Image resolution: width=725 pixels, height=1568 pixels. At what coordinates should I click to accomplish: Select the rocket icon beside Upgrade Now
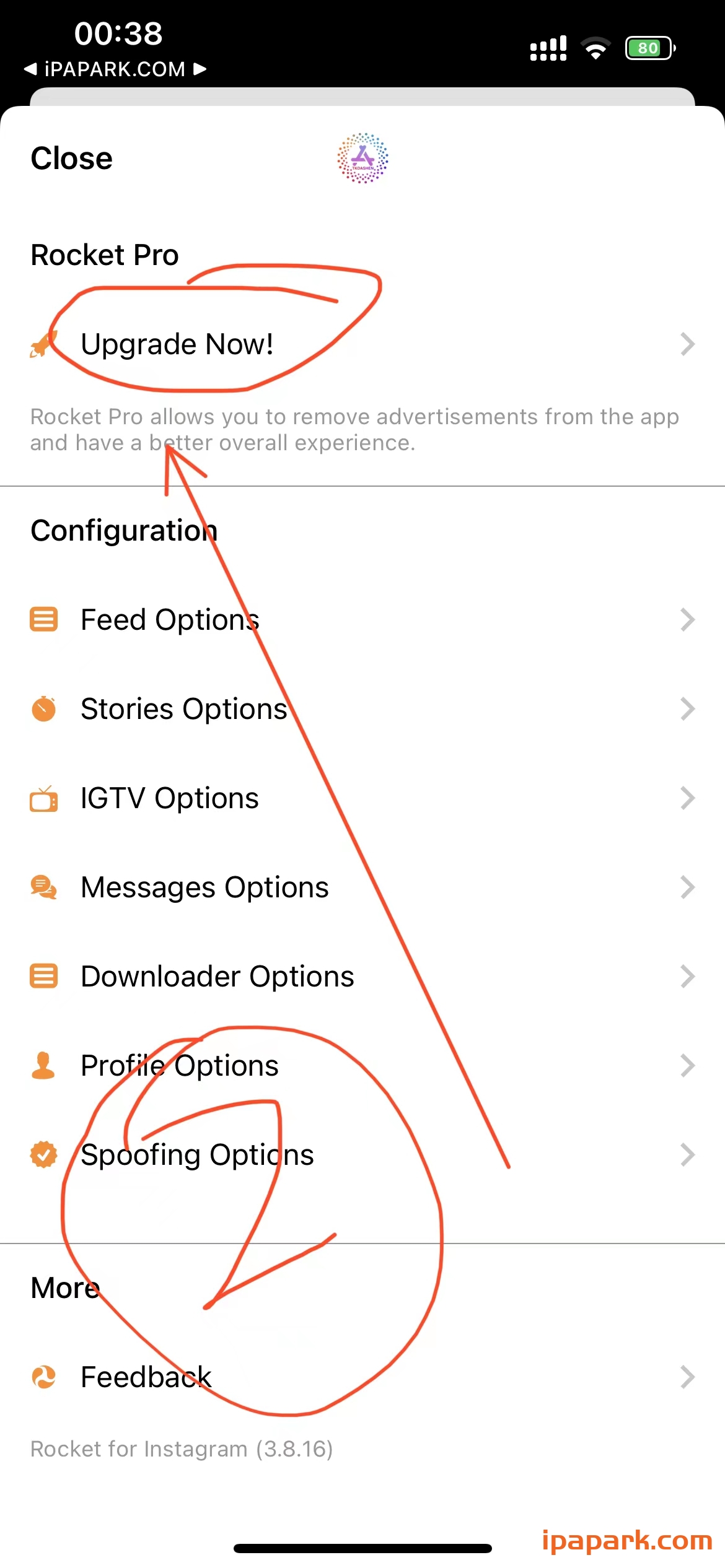pyautogui.click(x=42, y=345)
